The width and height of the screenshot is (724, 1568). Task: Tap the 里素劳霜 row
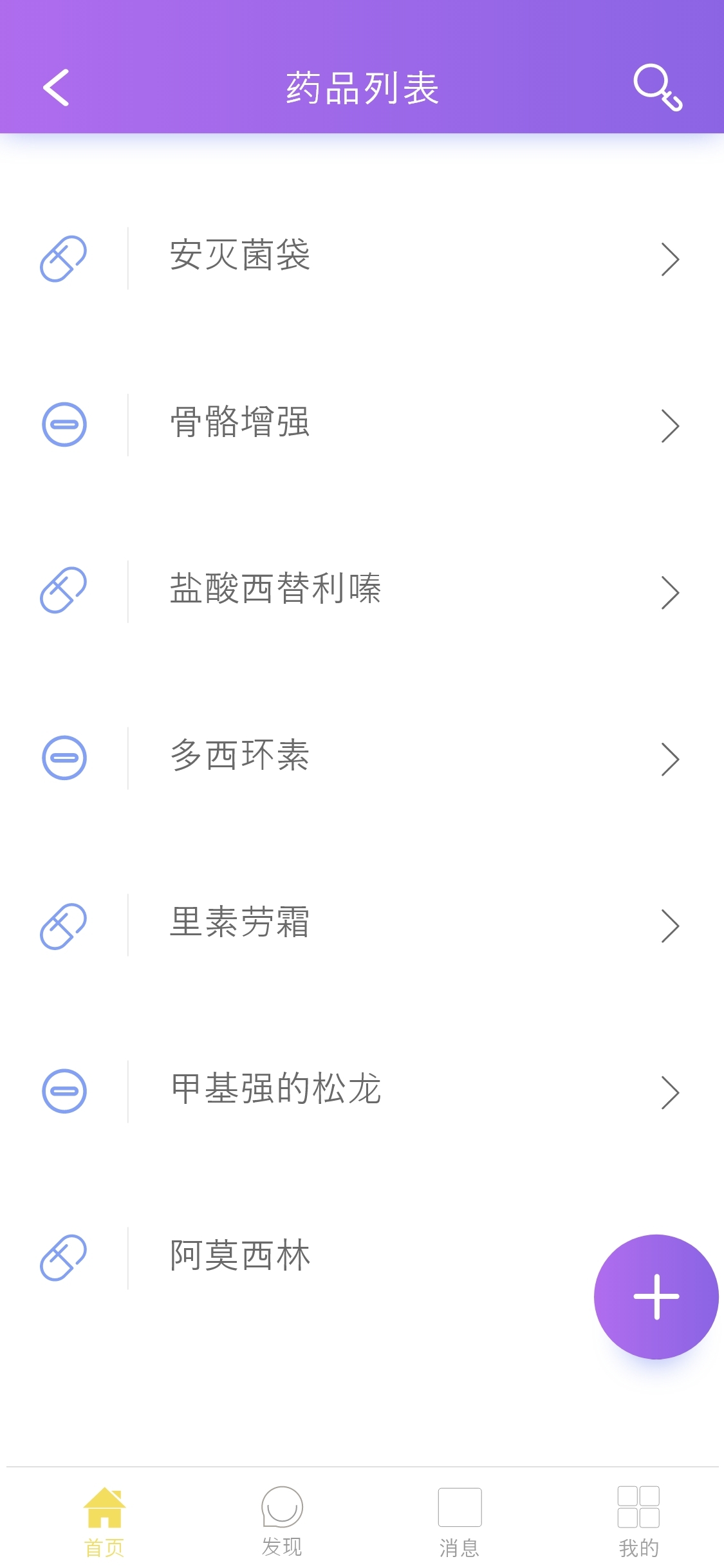(x=360, y=924)
